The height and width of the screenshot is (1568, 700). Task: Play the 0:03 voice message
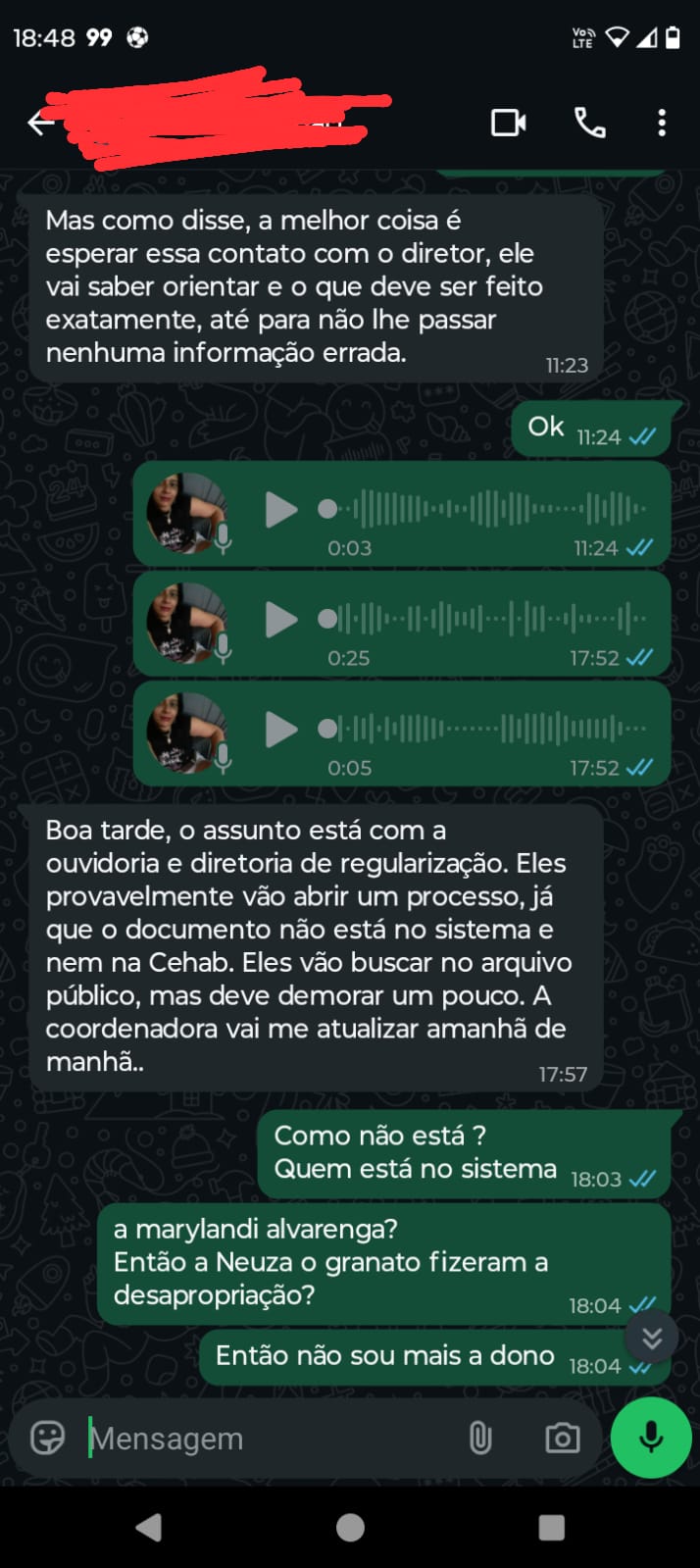pyautogui.click(x=281, y=509)
